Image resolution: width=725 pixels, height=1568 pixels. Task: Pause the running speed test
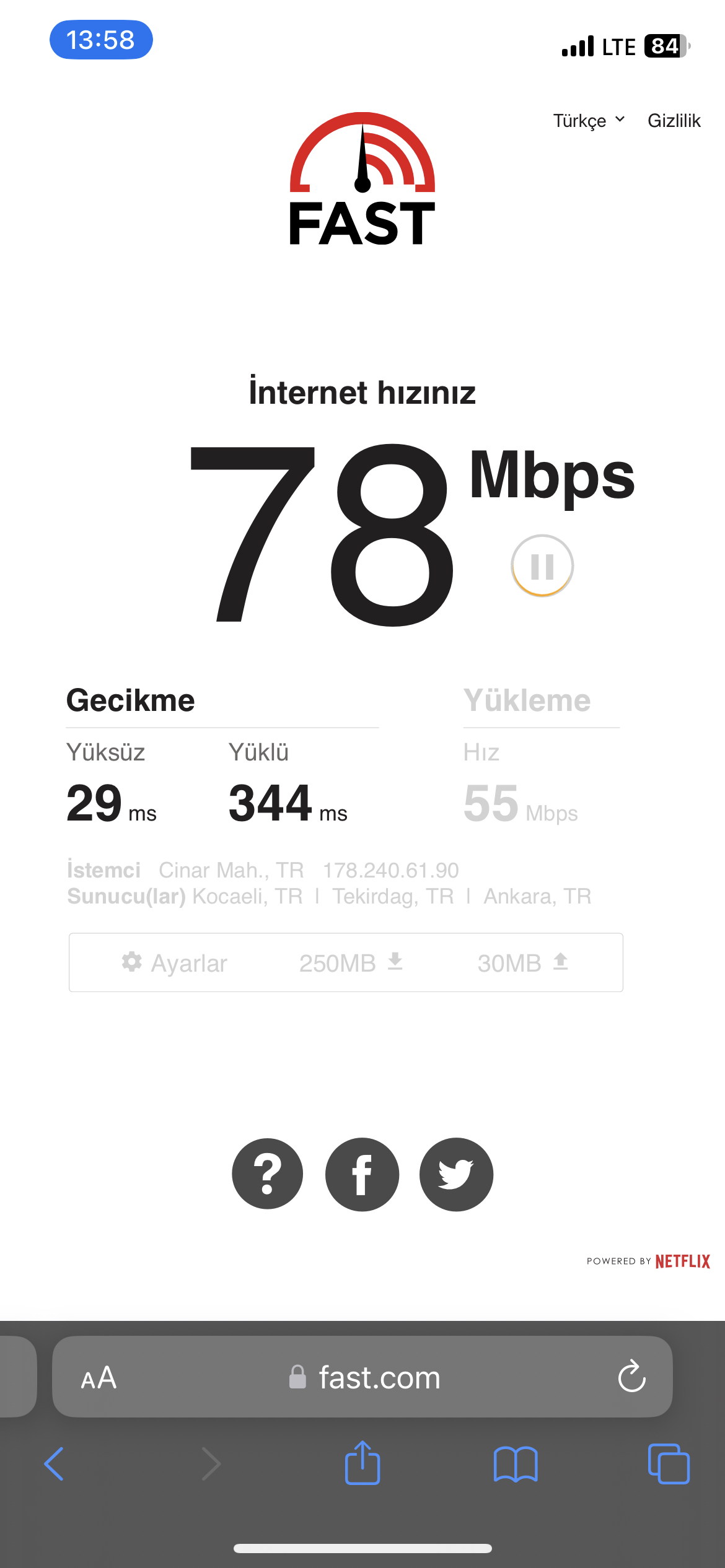542,565
